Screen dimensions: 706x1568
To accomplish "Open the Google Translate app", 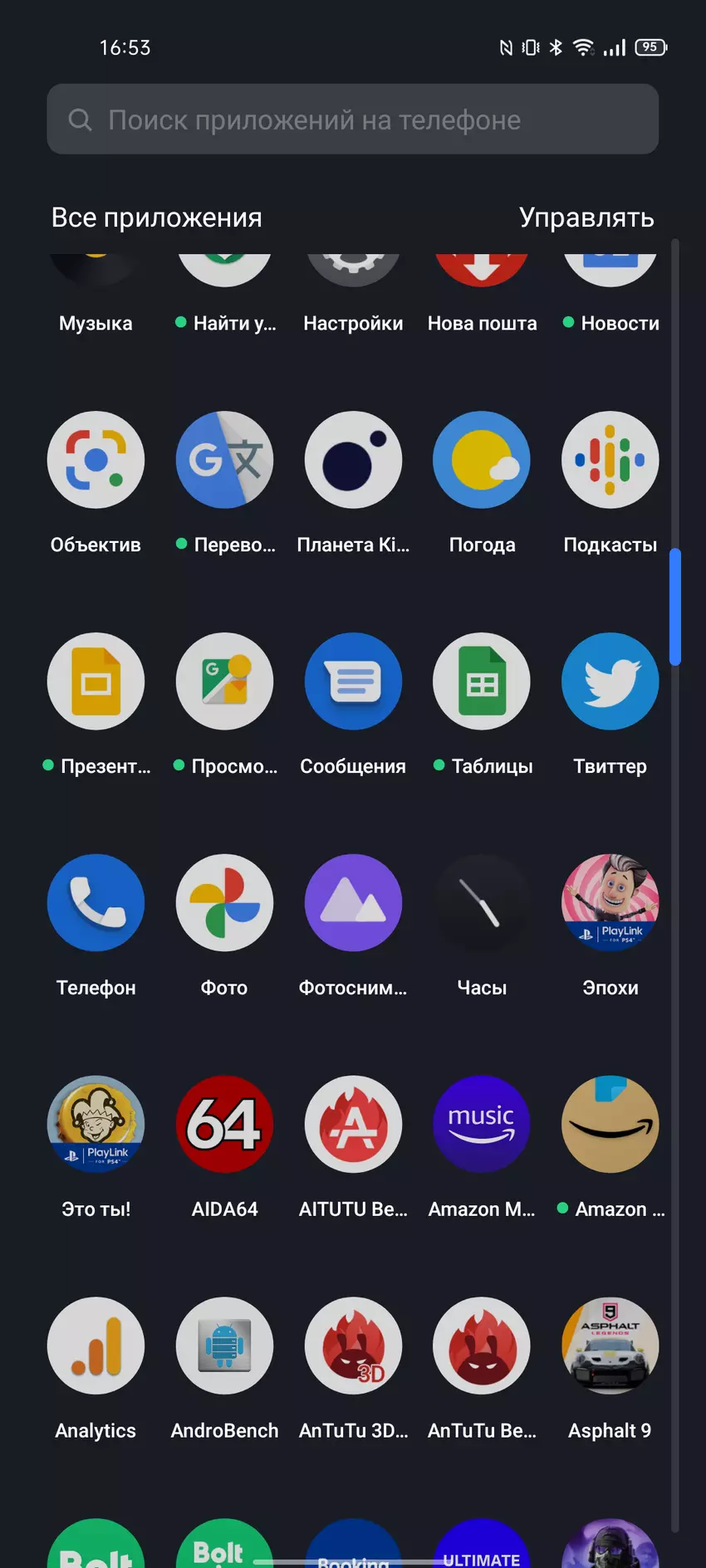I will (224, 460).
